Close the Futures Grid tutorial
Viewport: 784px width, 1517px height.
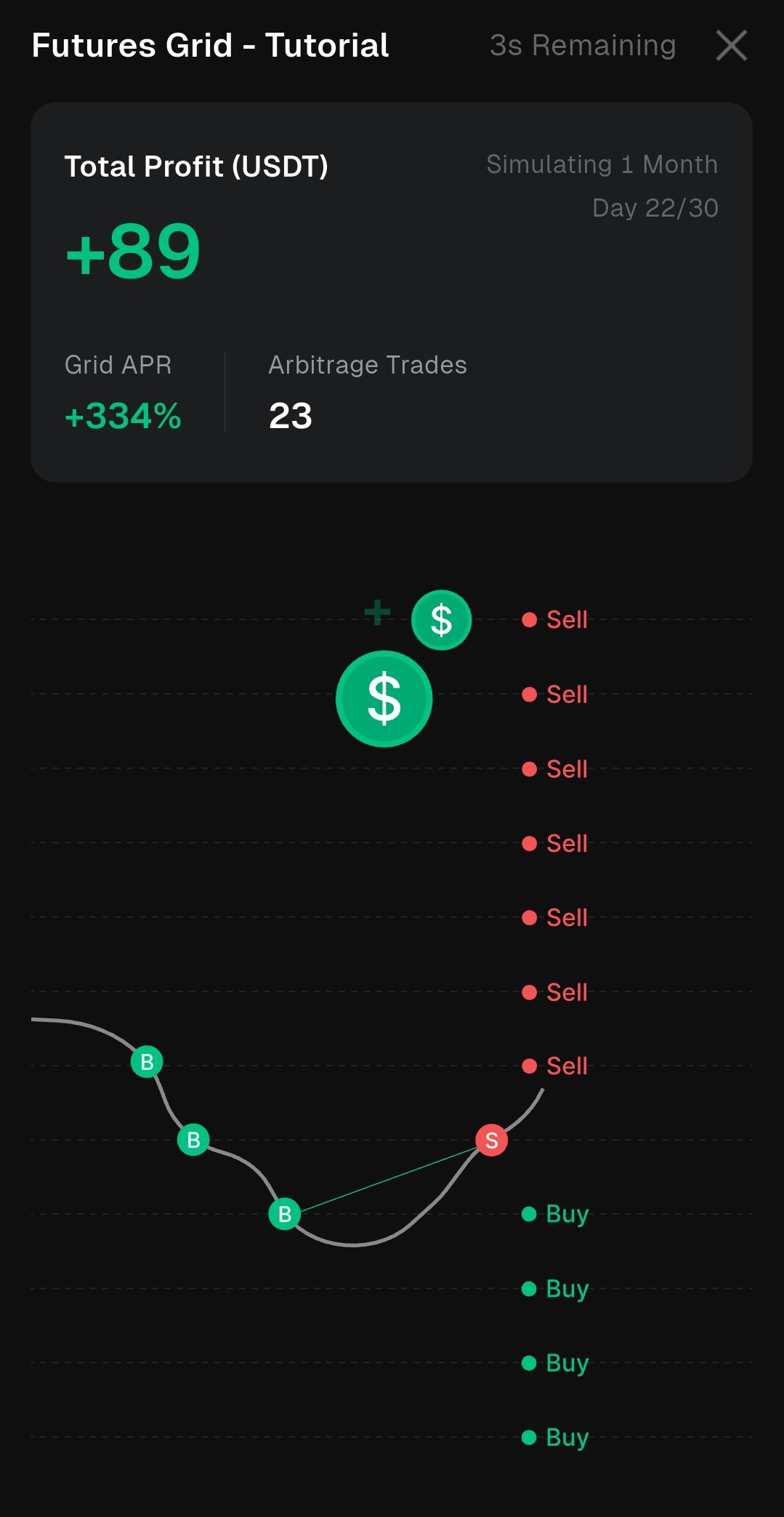pyautogui.click(x=731, y=46)
